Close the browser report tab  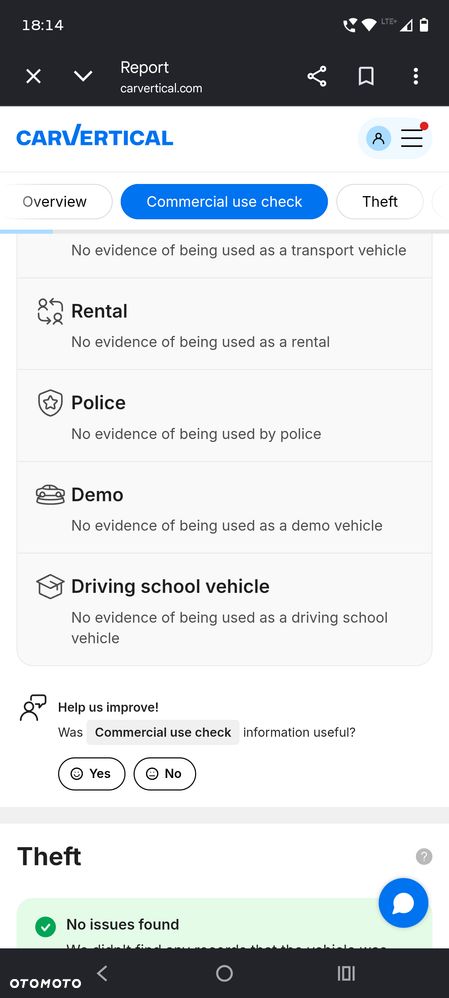(33, 77)
